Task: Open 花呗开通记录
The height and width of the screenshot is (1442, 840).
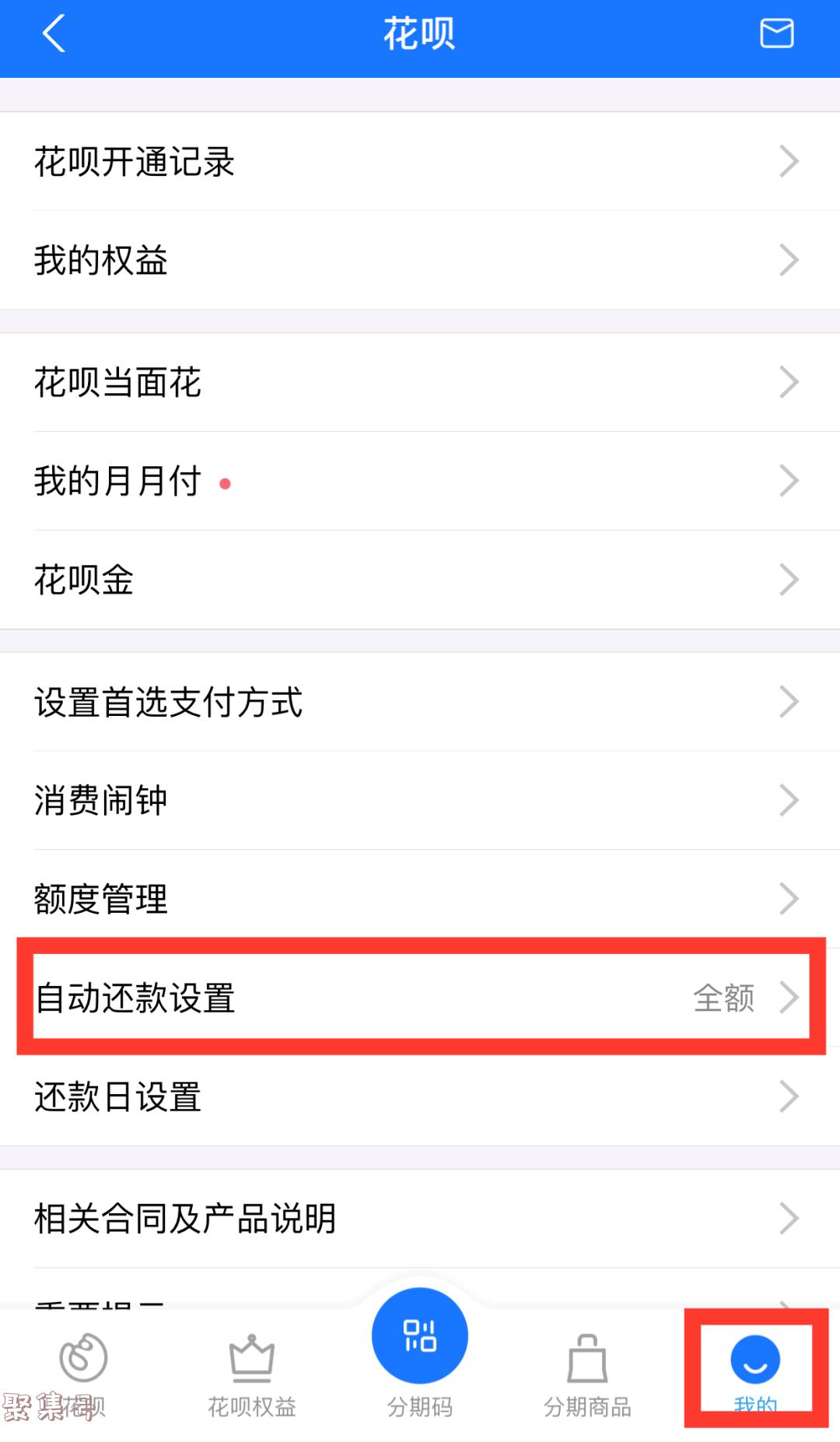Action: (420, 162)
